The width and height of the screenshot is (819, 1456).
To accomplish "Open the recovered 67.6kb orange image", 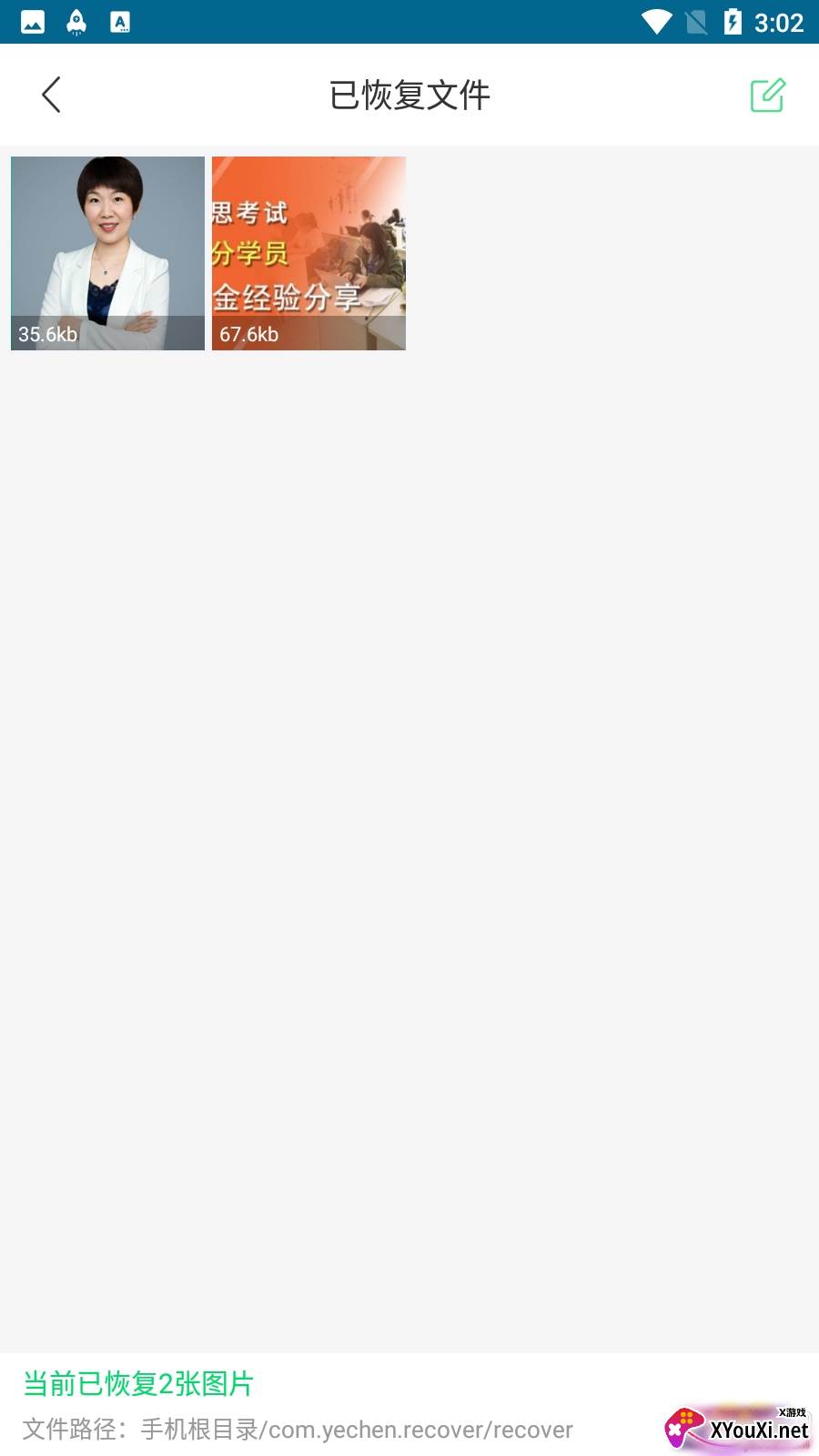I will (308, 253).
